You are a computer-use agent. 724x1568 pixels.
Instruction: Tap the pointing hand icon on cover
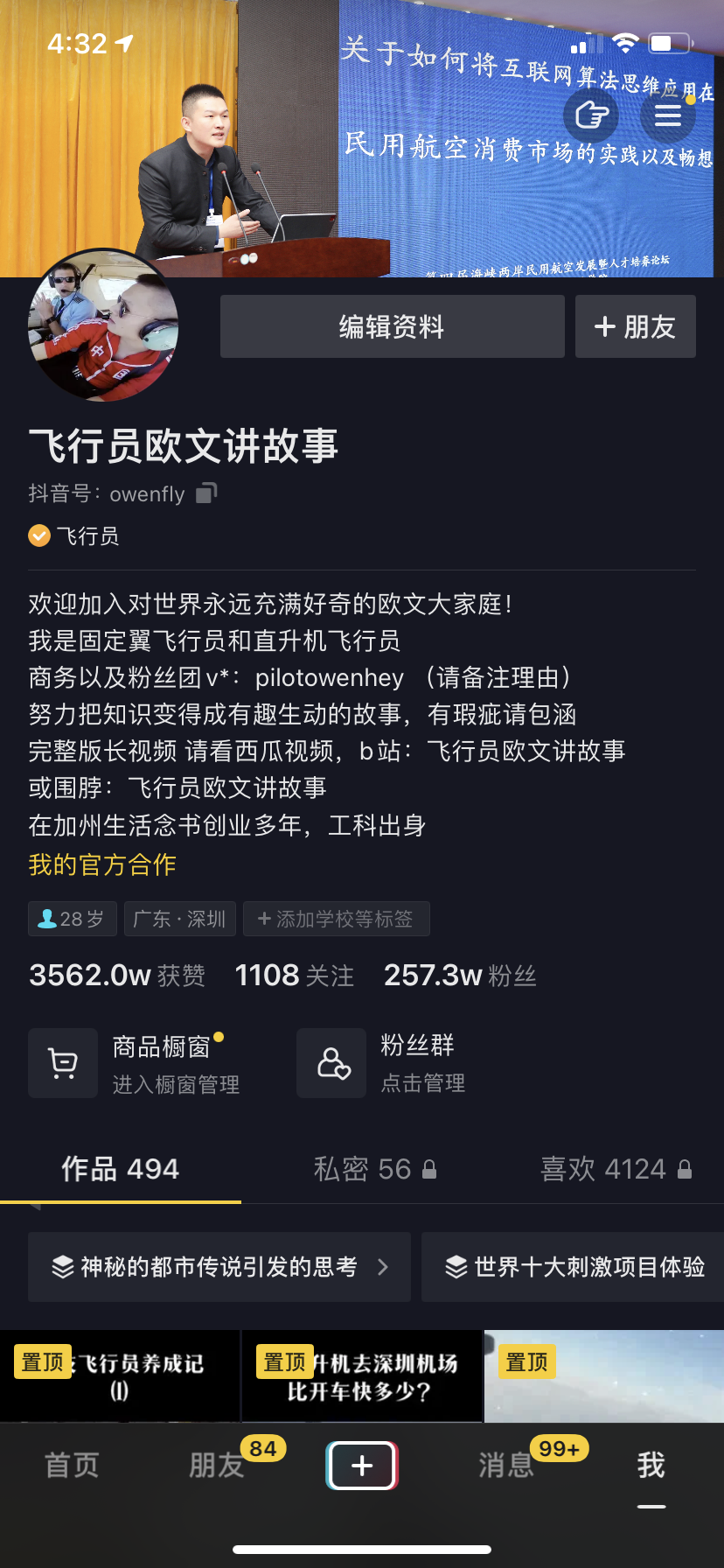point(591,115)
